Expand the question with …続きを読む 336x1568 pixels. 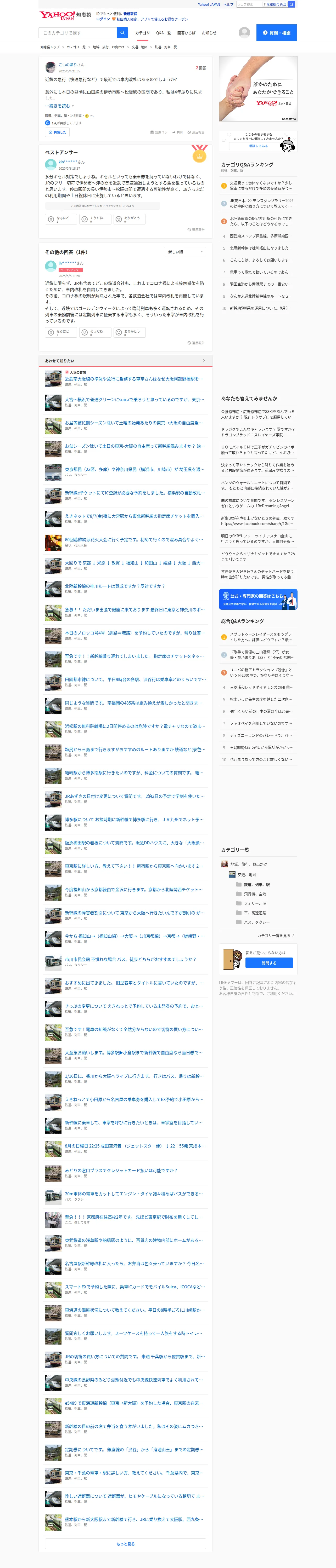(57, 106)
